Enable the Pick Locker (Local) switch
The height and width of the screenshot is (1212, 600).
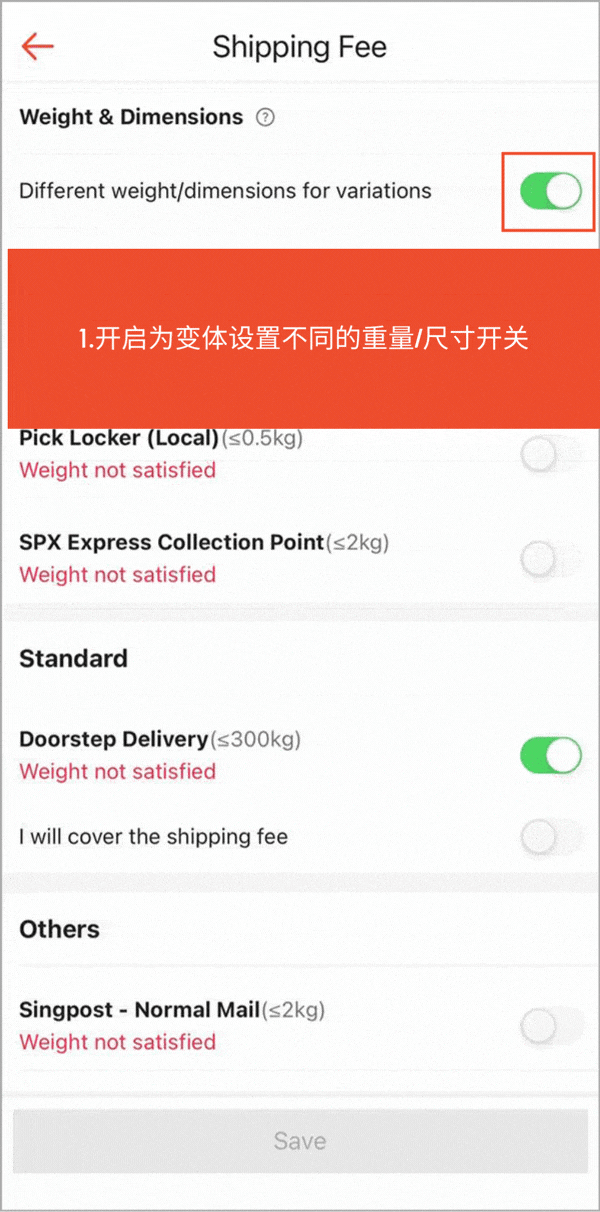pyautogui.click(x=550, y=455)
